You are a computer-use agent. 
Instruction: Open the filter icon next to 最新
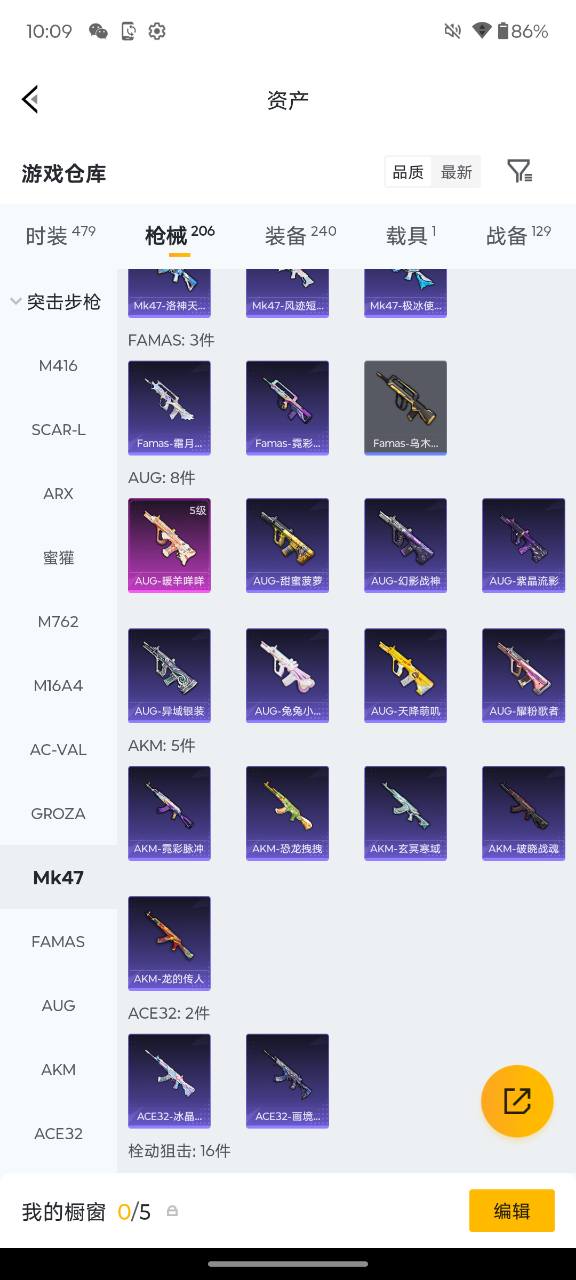click(x=519, y=172)
